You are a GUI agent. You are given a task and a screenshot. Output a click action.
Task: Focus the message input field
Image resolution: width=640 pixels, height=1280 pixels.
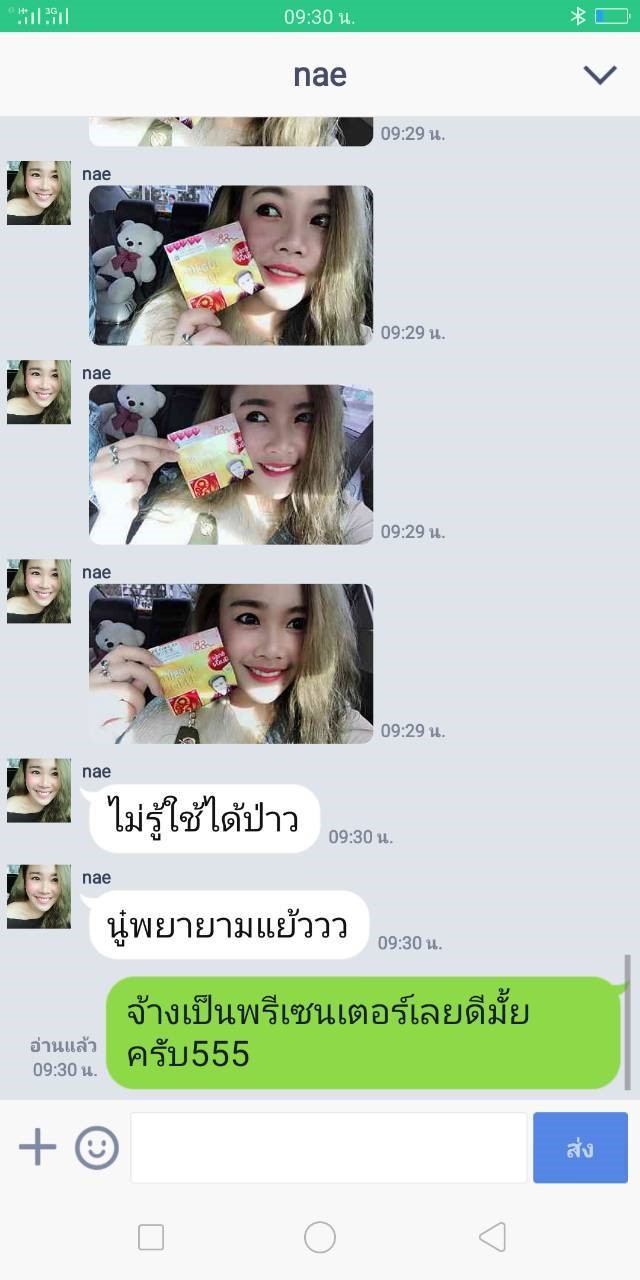click(x=328, y=1147)
